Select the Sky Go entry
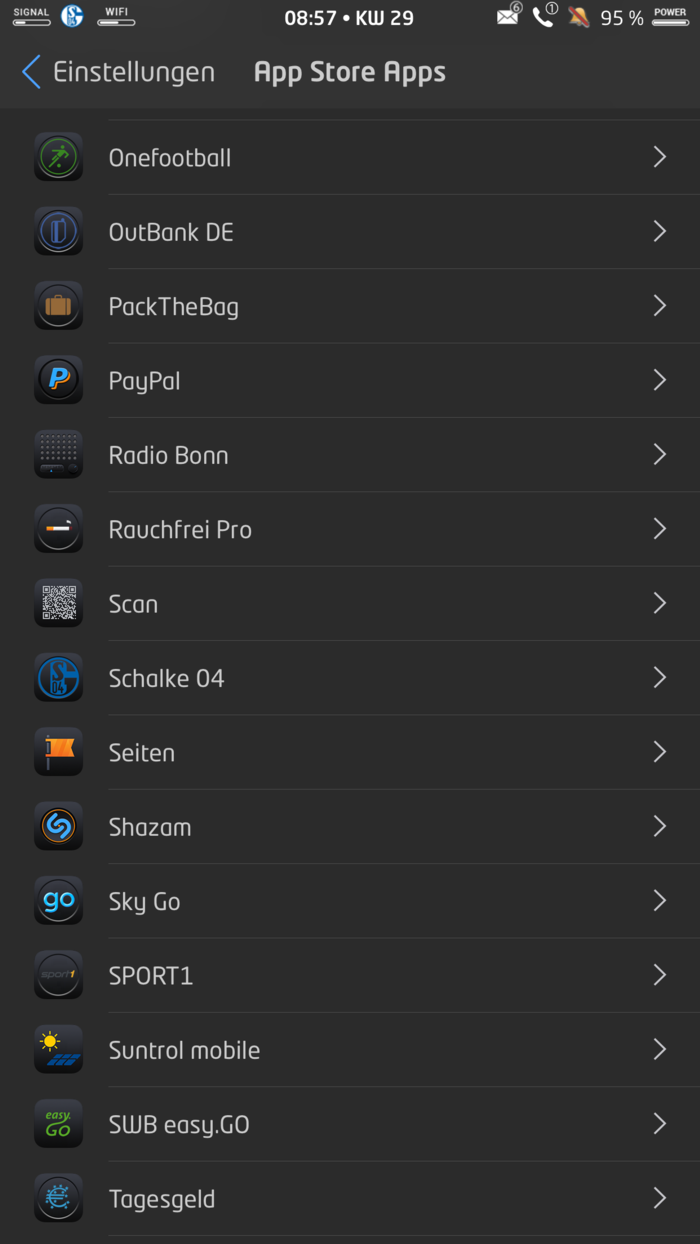The image size is (700, 1244). click(x=350, y=901)
